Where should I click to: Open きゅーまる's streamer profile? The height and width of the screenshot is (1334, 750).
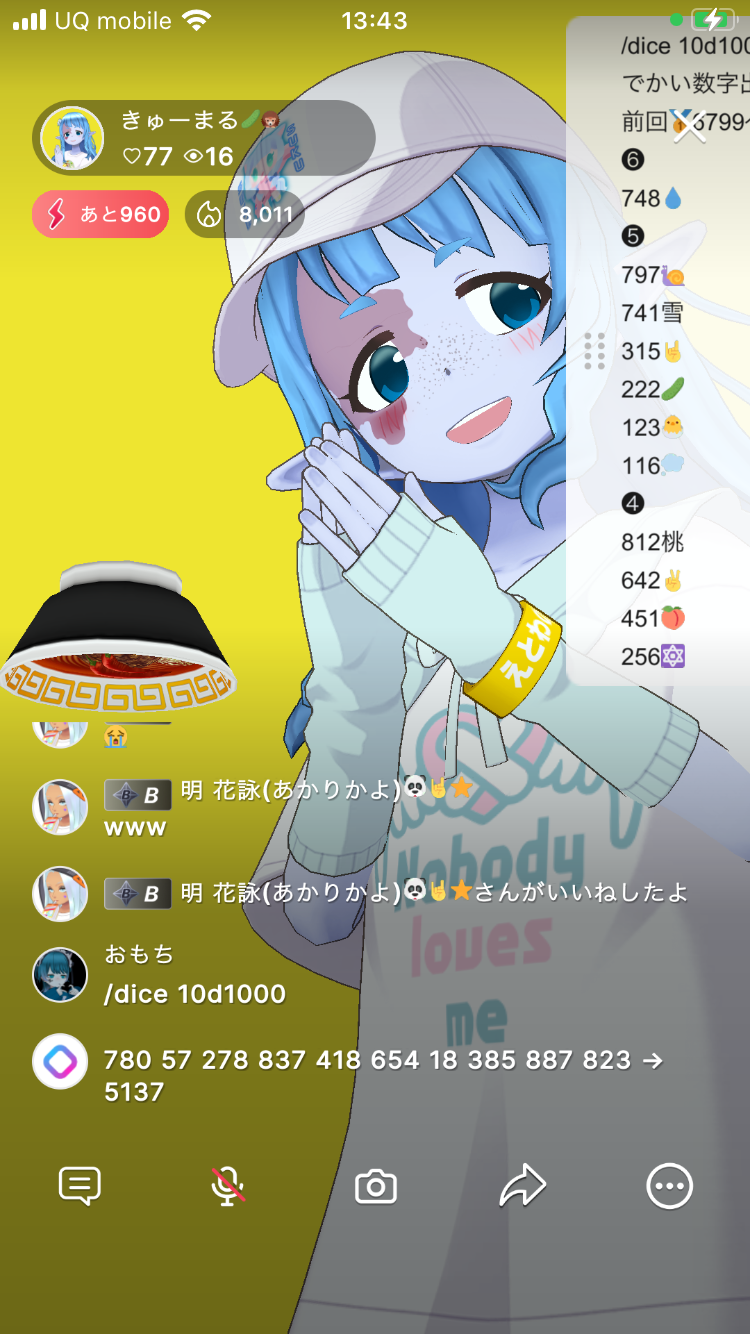pyautogui.click(x=72, y=138)
